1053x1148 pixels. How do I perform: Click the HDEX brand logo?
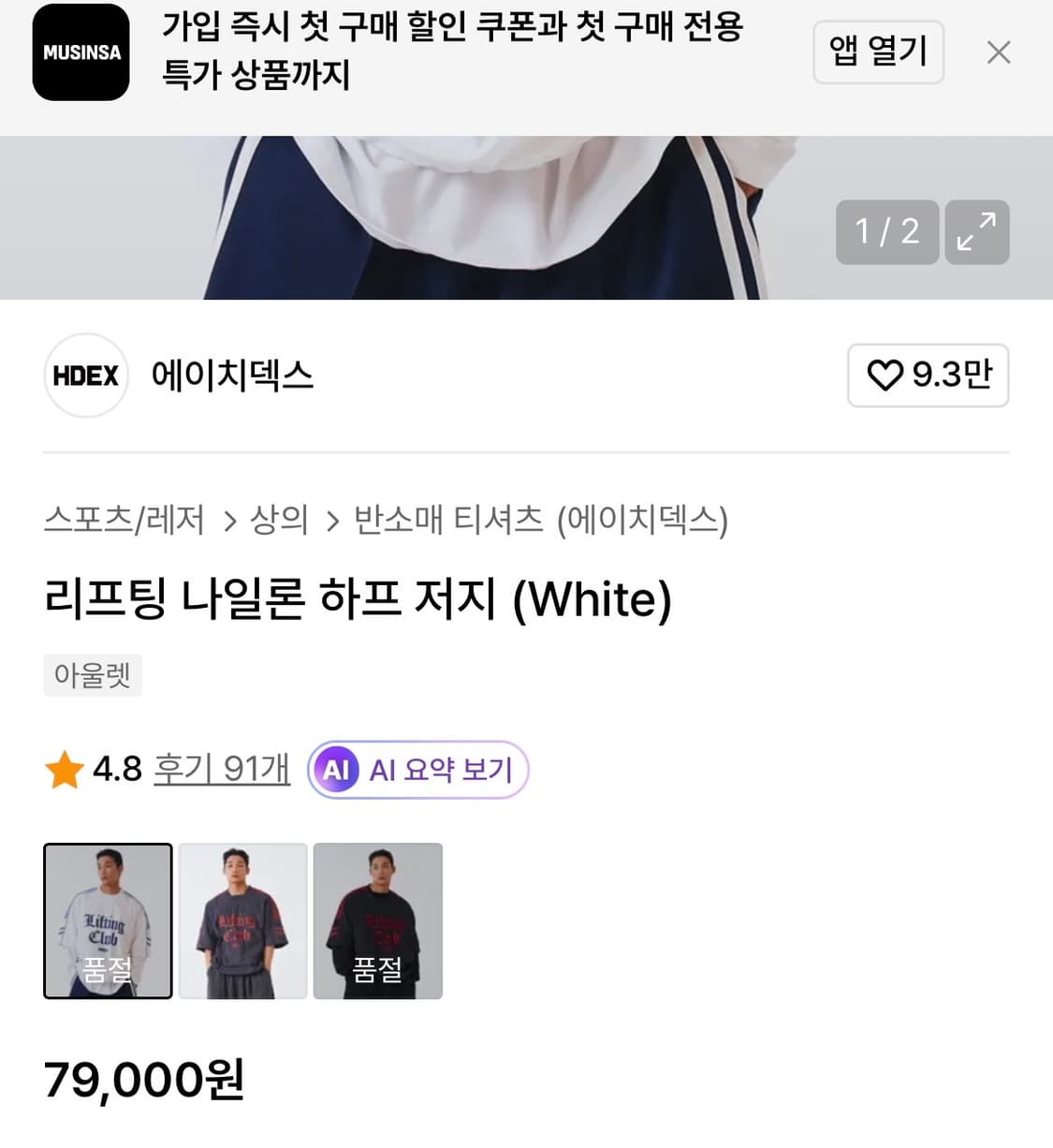click(86, 376)
